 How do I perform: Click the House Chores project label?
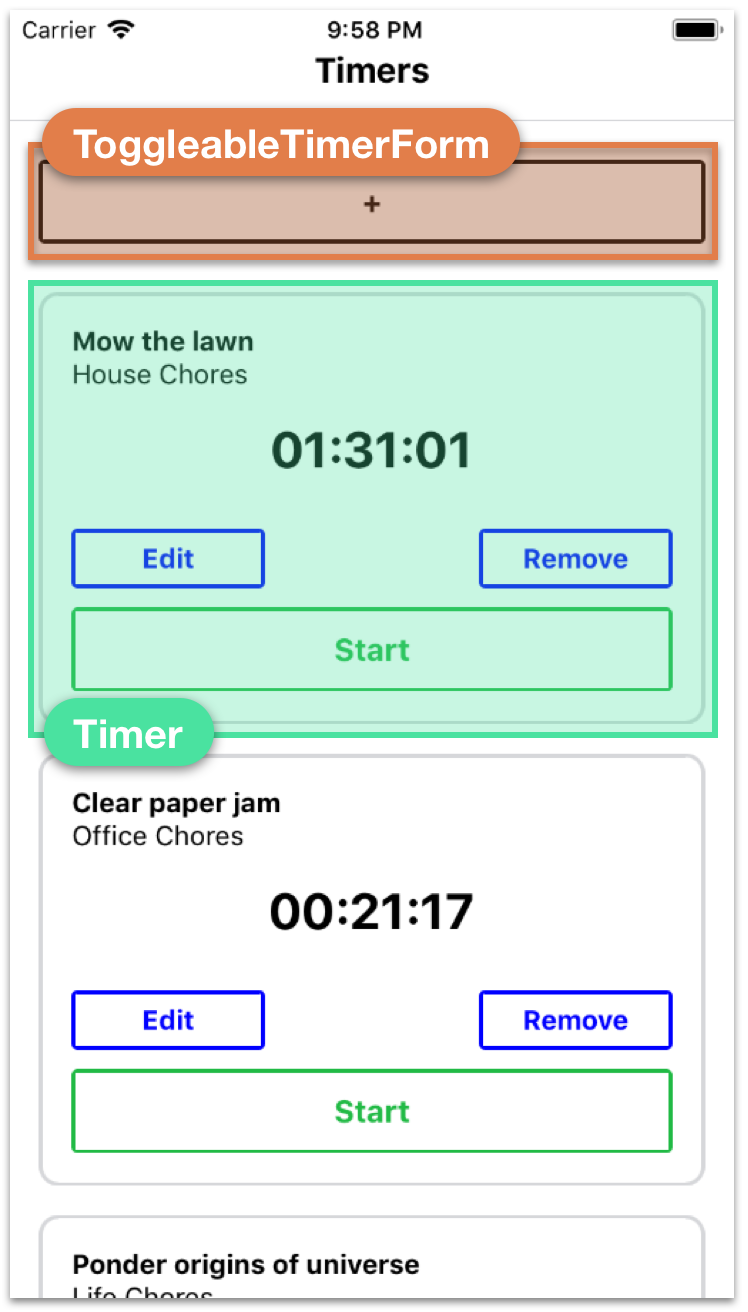(x=159, y=375)
